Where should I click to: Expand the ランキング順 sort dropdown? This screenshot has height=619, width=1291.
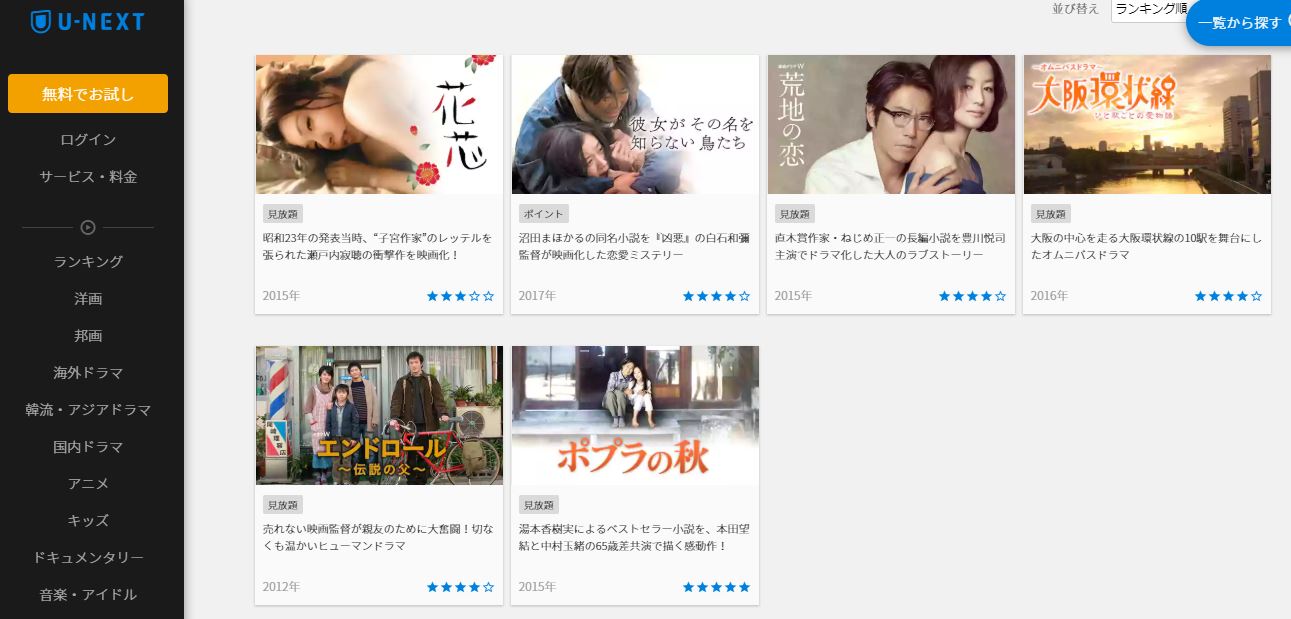pyautogui.click(x=1148, y=9)
